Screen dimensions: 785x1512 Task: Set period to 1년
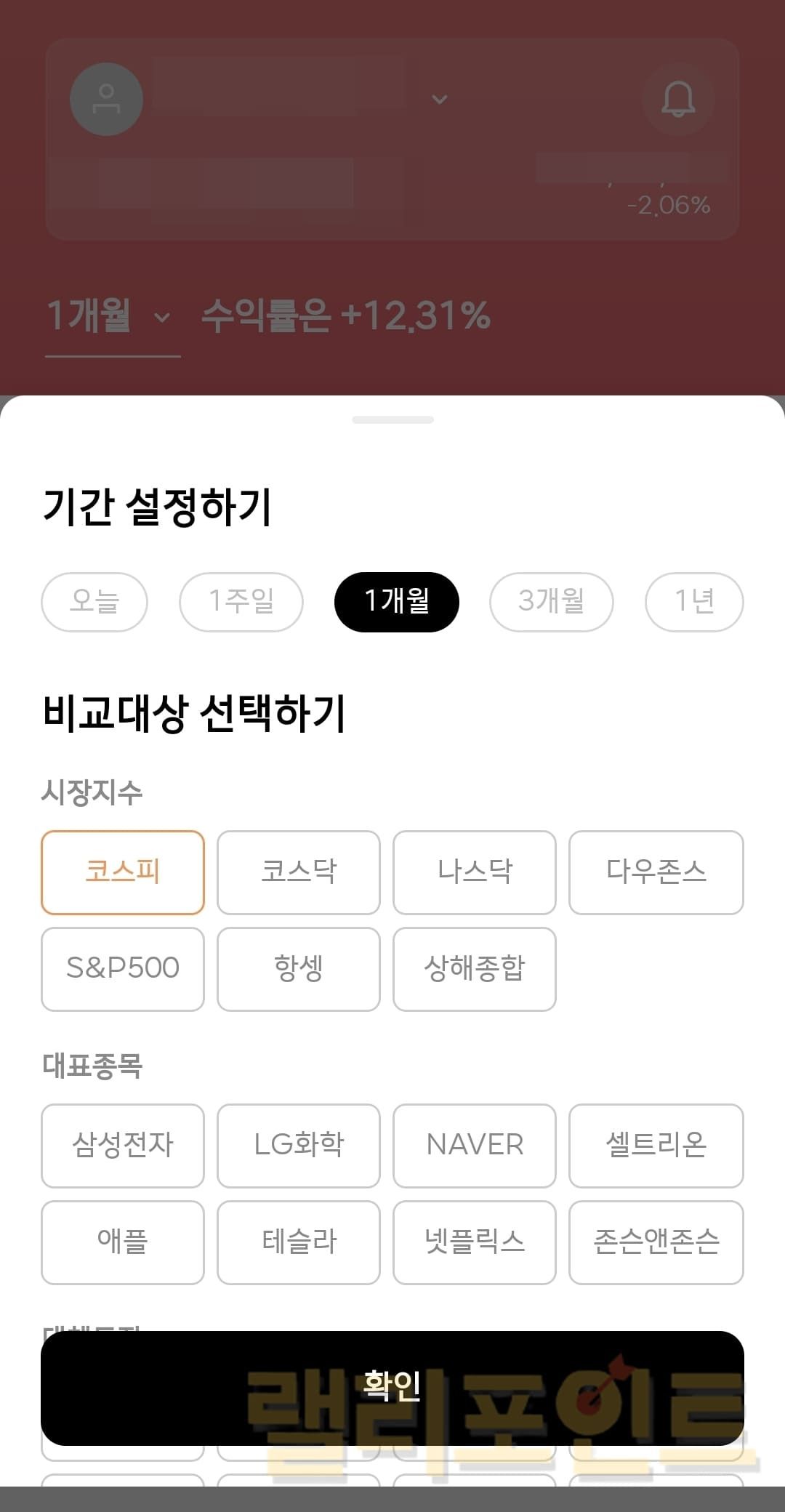point(693,602)
